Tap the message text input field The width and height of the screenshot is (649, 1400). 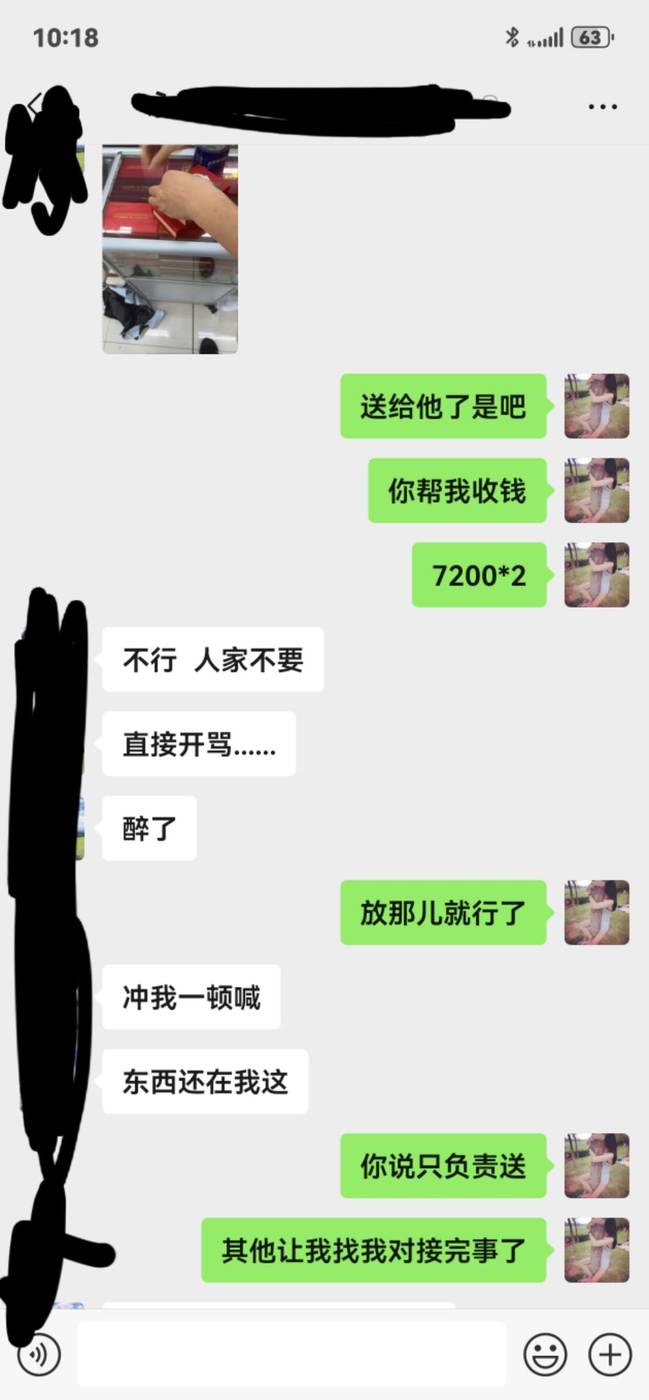tap(291, 1354)
